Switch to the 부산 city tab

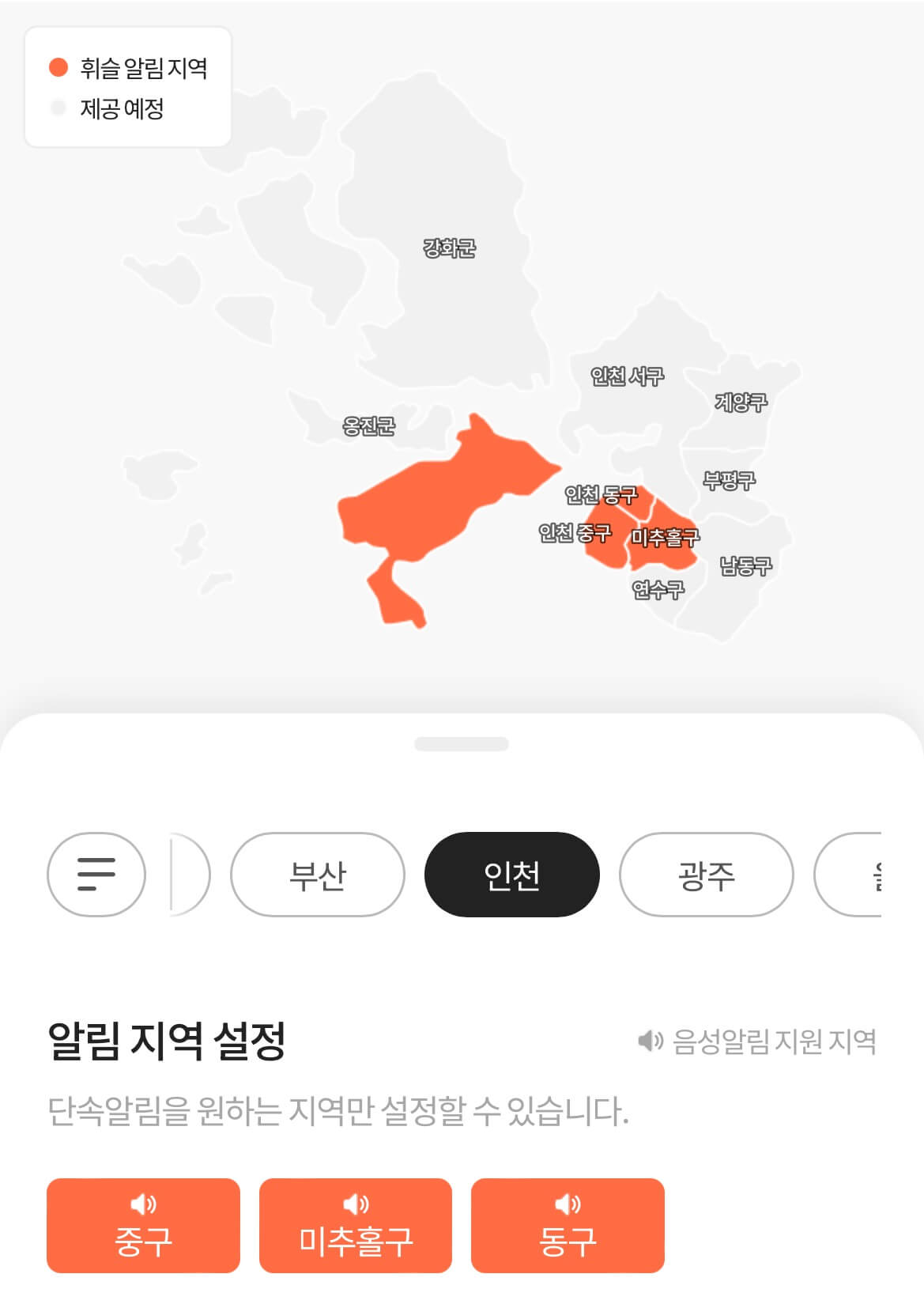point(316,874)
